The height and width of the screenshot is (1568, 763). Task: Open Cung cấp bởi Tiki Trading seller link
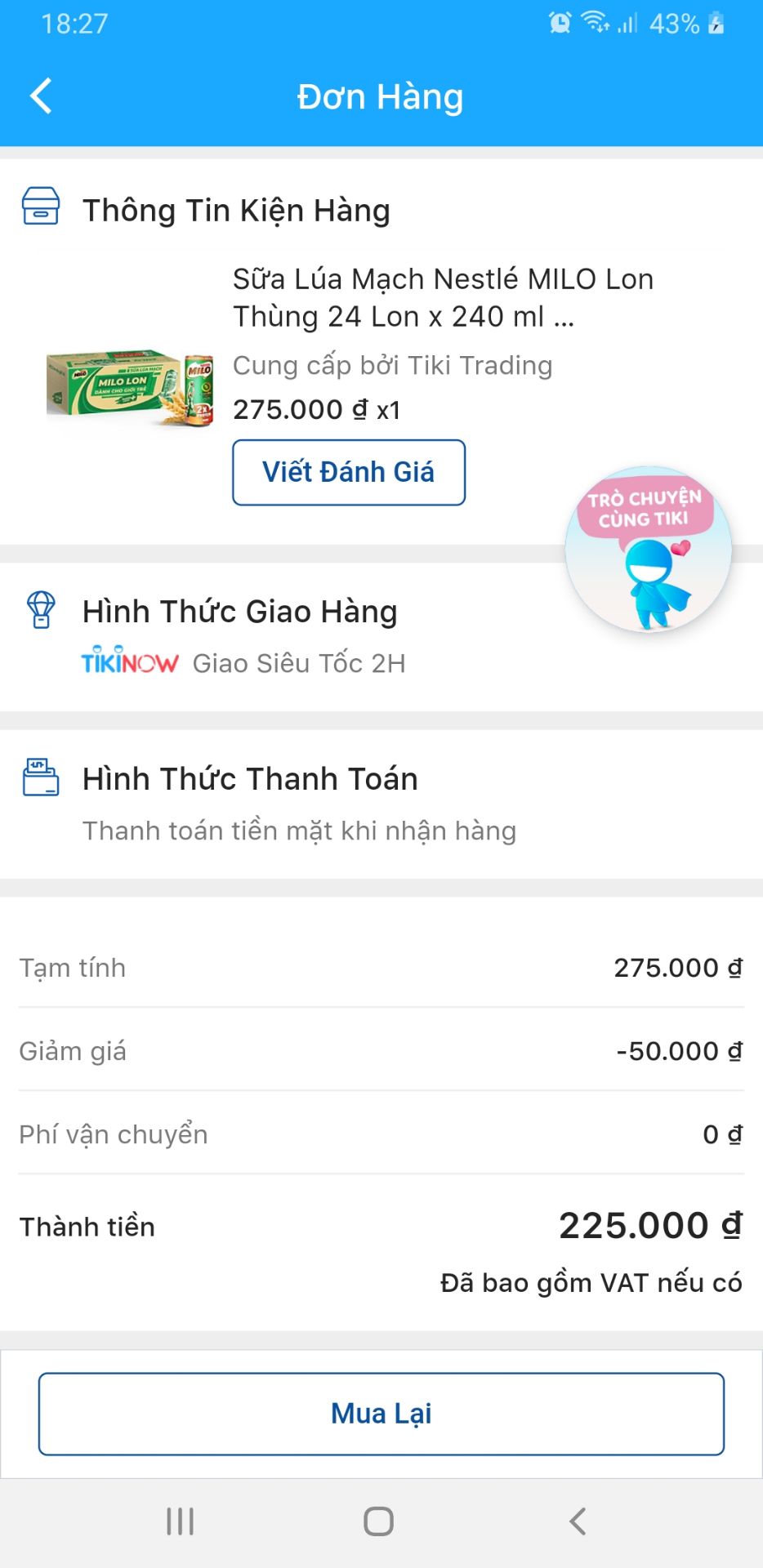[x=393, y=366]
